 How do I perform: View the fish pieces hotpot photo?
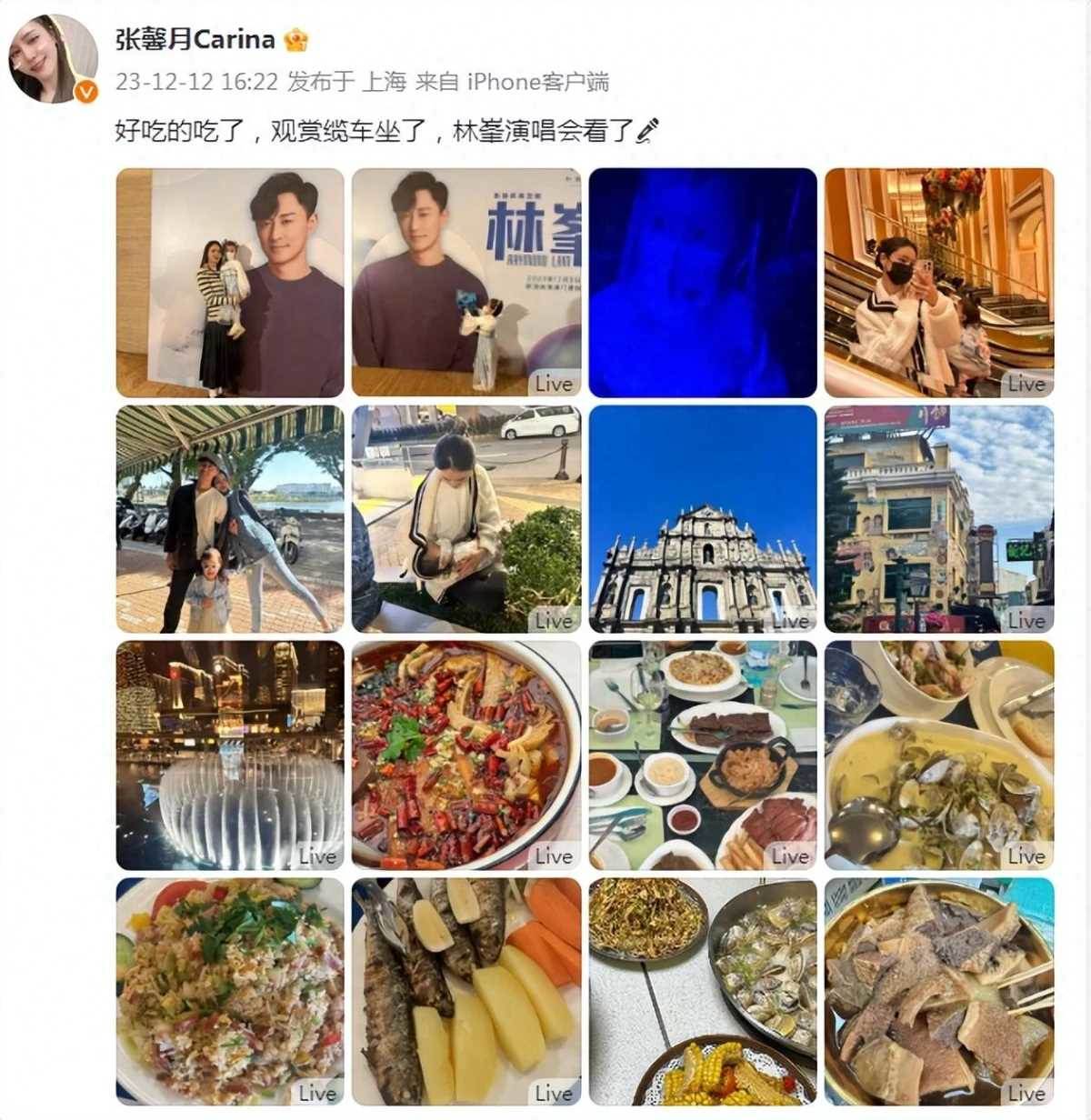tap(939, 991)
